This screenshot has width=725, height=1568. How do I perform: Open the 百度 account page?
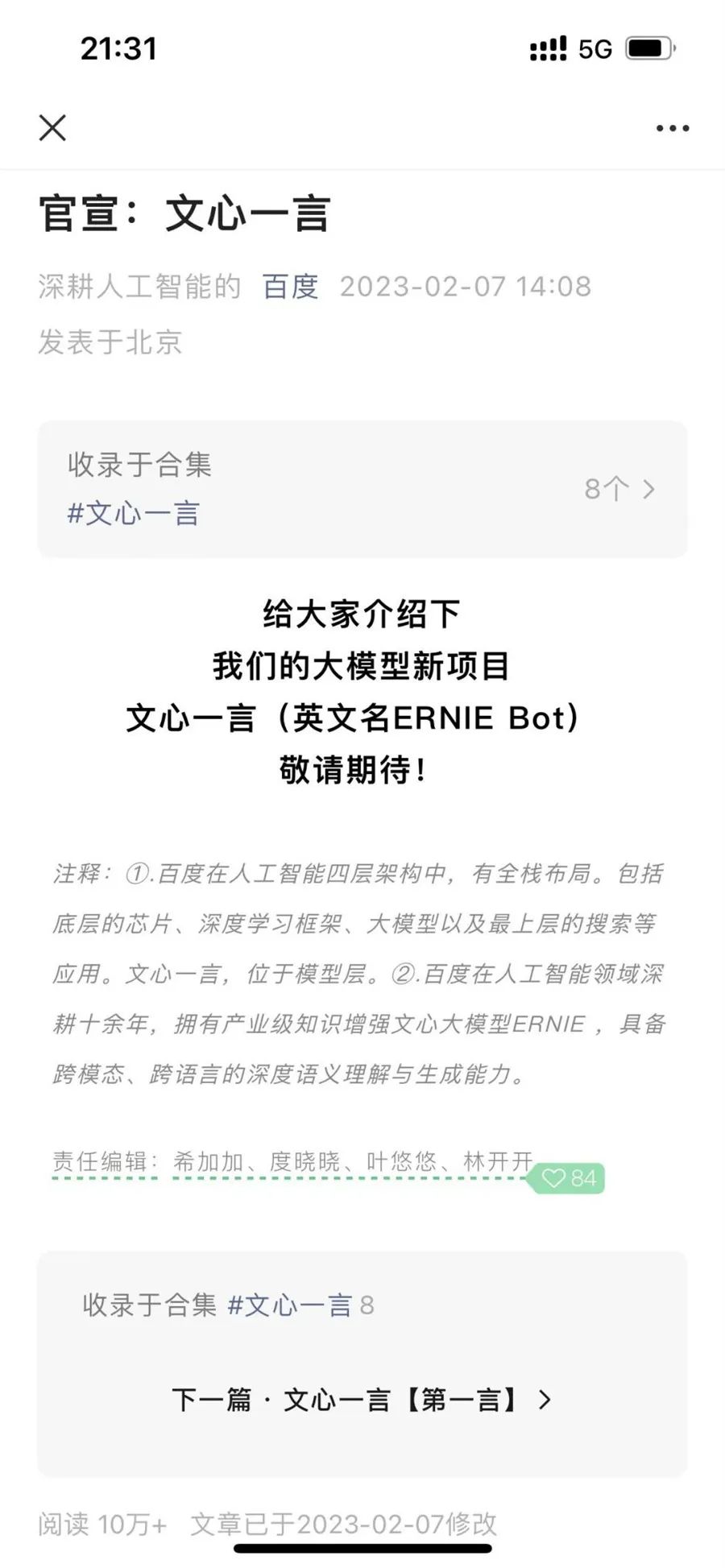290,287
